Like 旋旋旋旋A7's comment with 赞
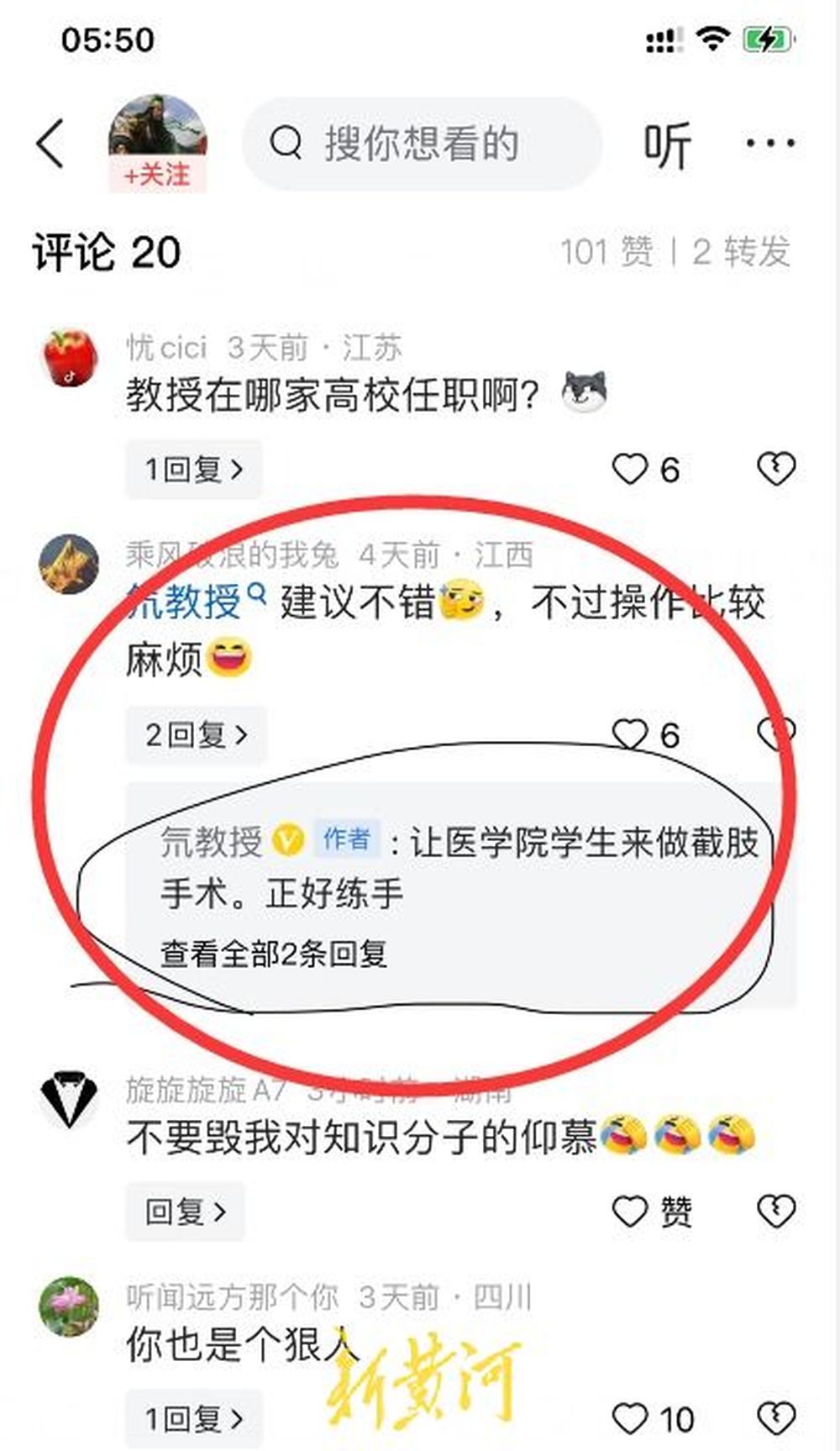 652,1212
